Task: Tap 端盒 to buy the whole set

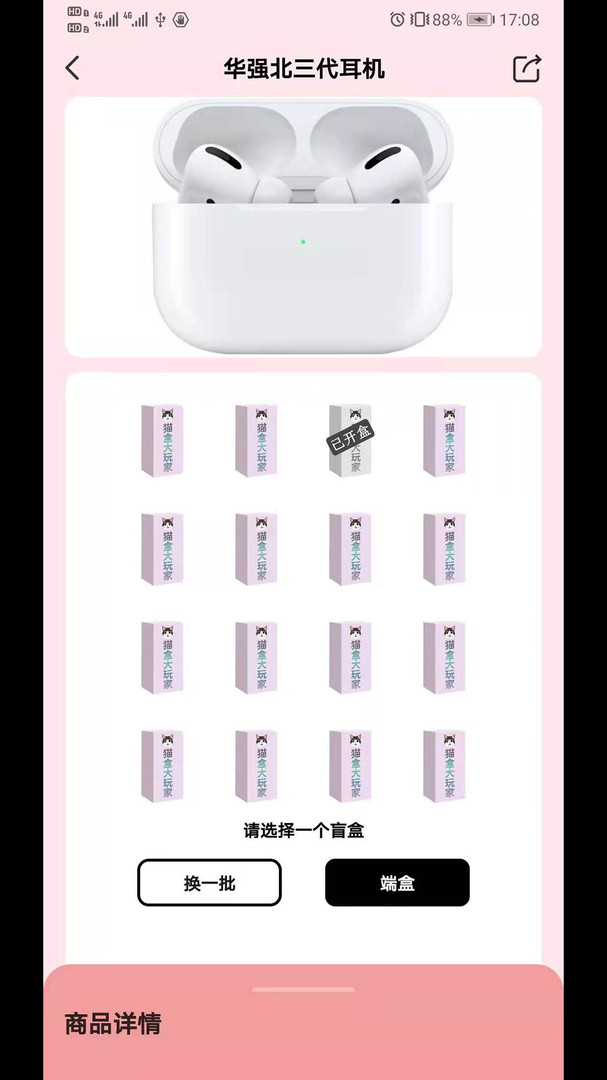Action: [398, 882]
